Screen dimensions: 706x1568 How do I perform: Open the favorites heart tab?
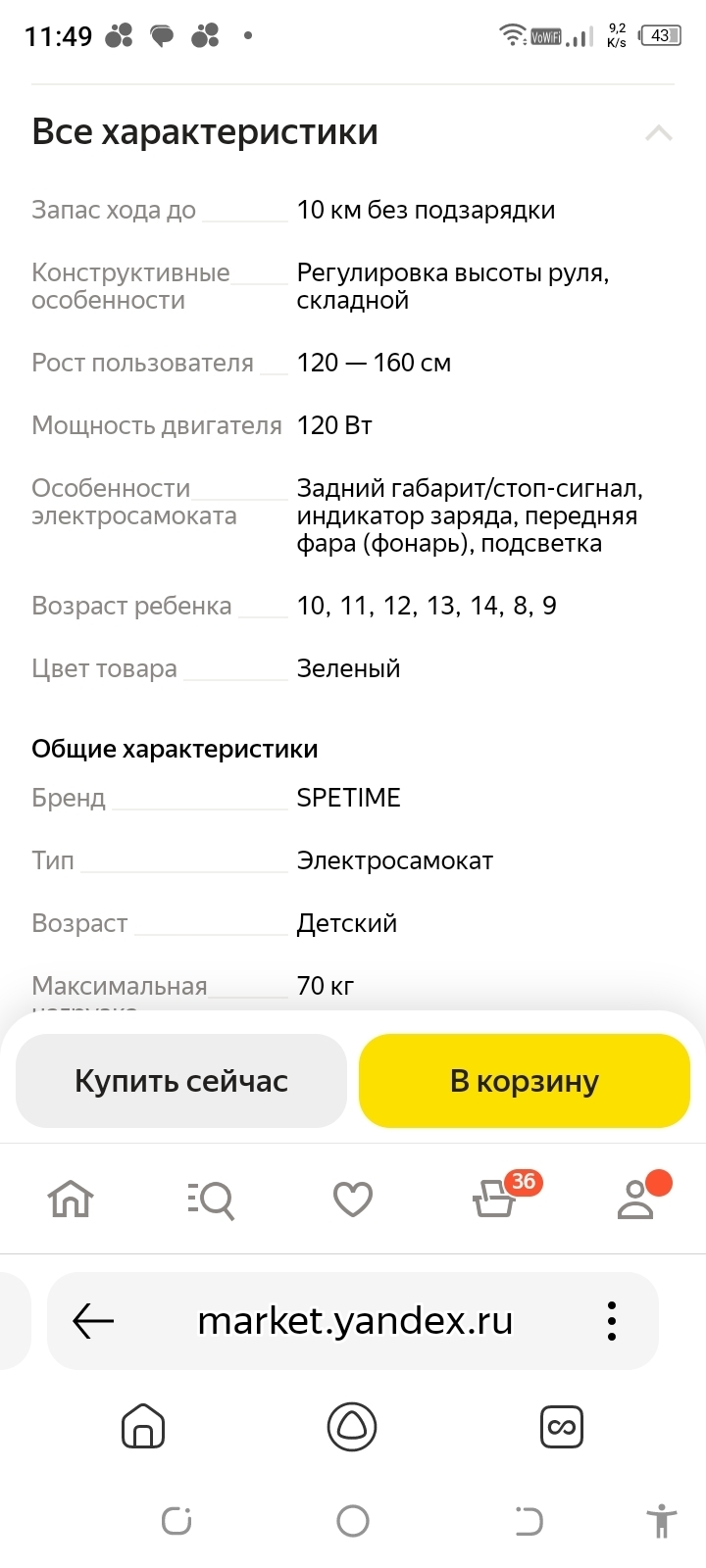pos(353,1199)
